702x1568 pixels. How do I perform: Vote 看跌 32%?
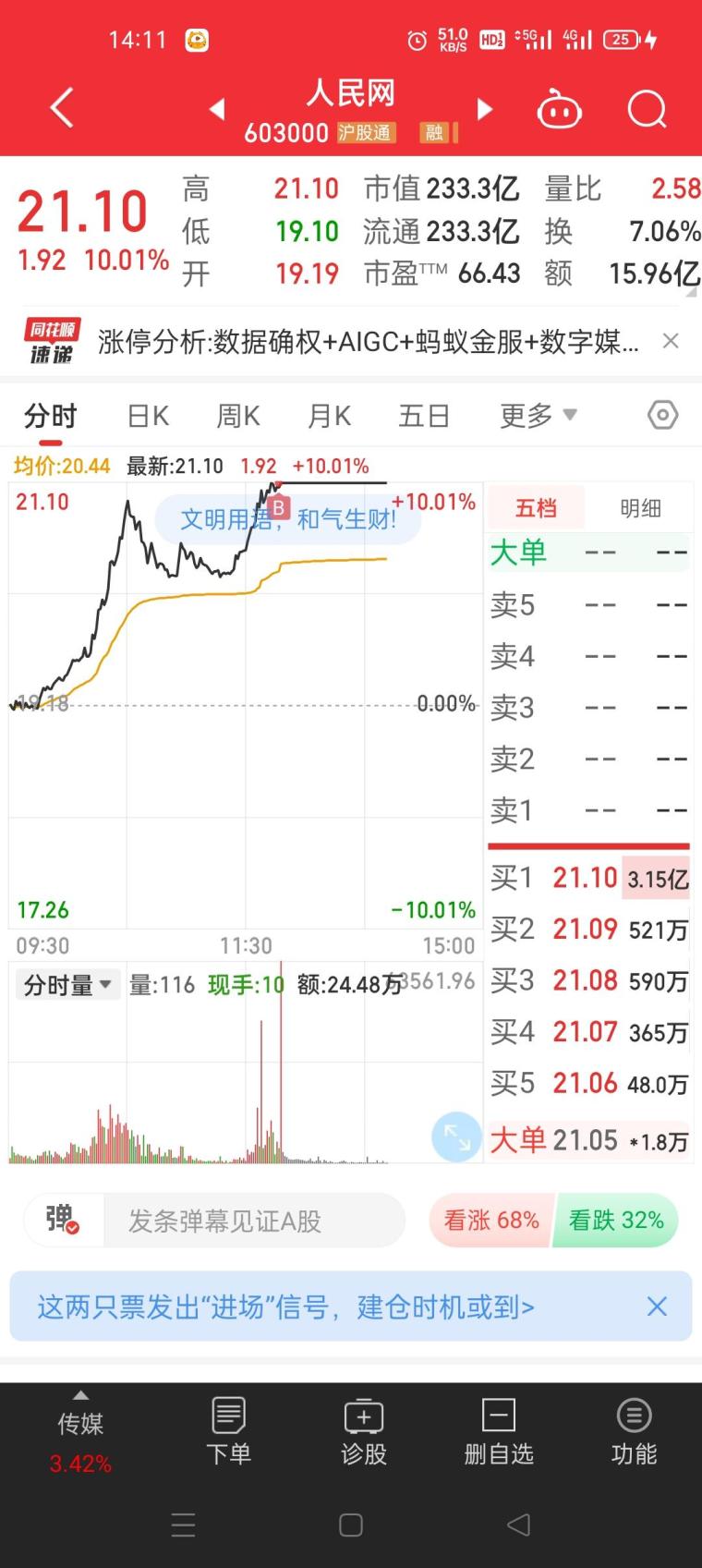click(616, 1221)
